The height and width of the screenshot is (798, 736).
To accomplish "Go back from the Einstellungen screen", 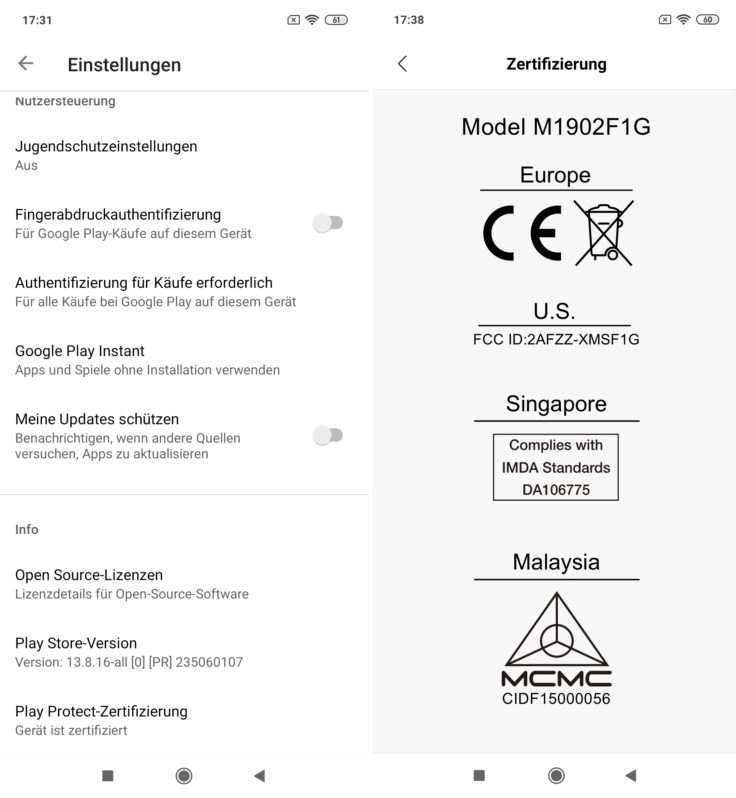I will [26, 63].
